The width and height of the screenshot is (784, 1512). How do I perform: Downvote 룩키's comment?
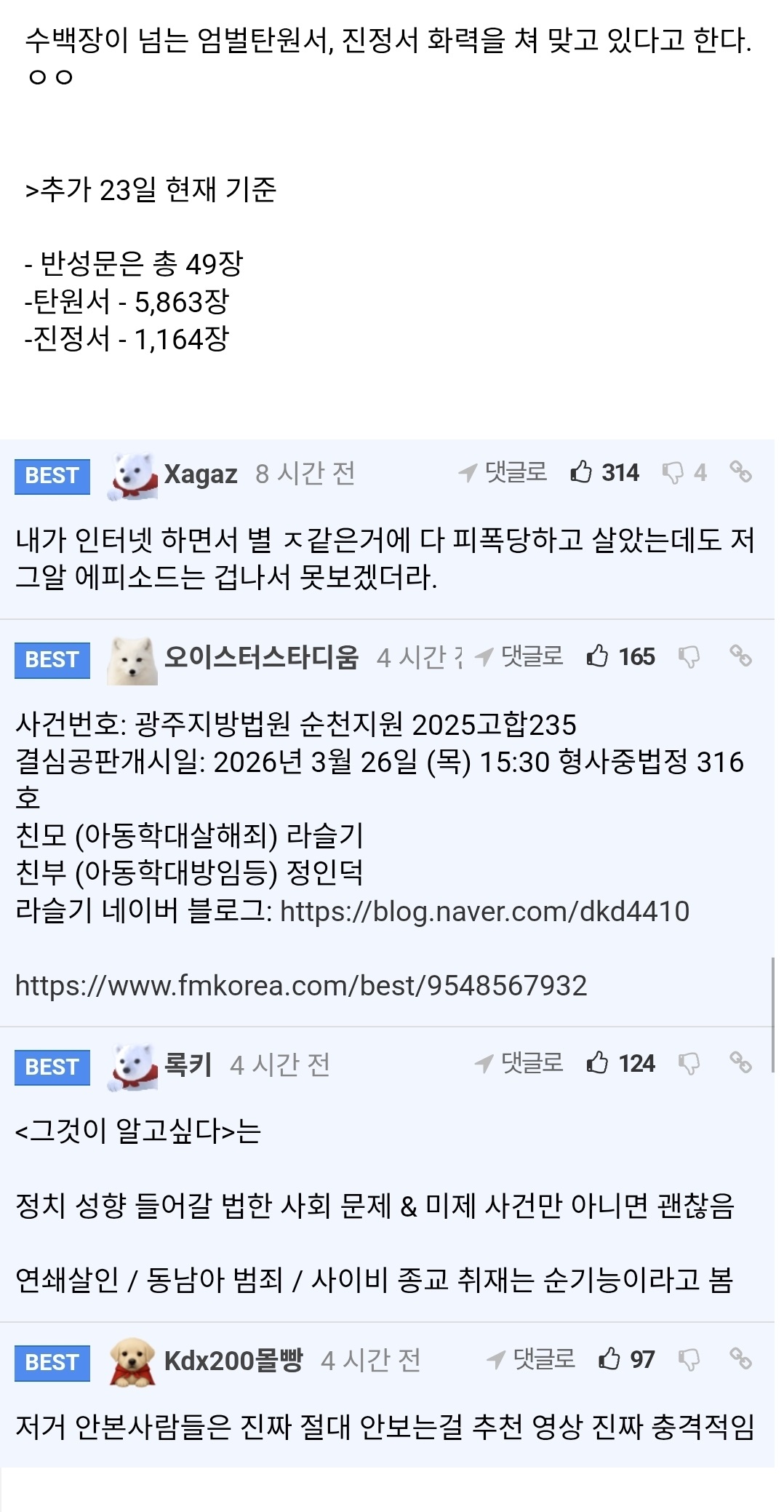[689, 1064]
